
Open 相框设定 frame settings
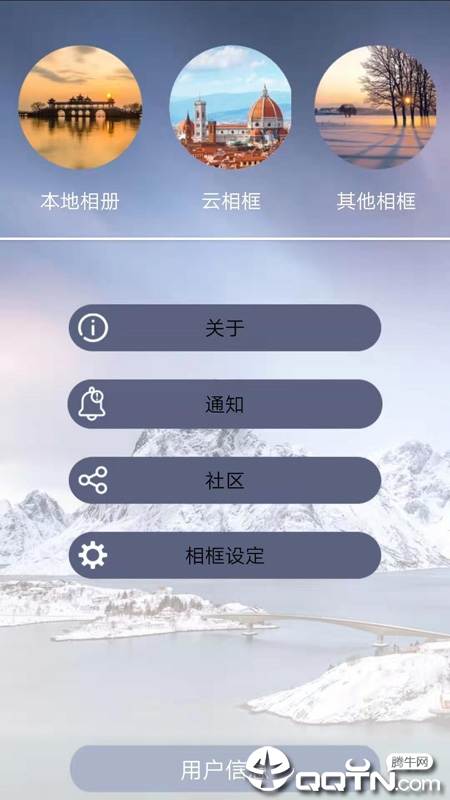tap(225, 555)
